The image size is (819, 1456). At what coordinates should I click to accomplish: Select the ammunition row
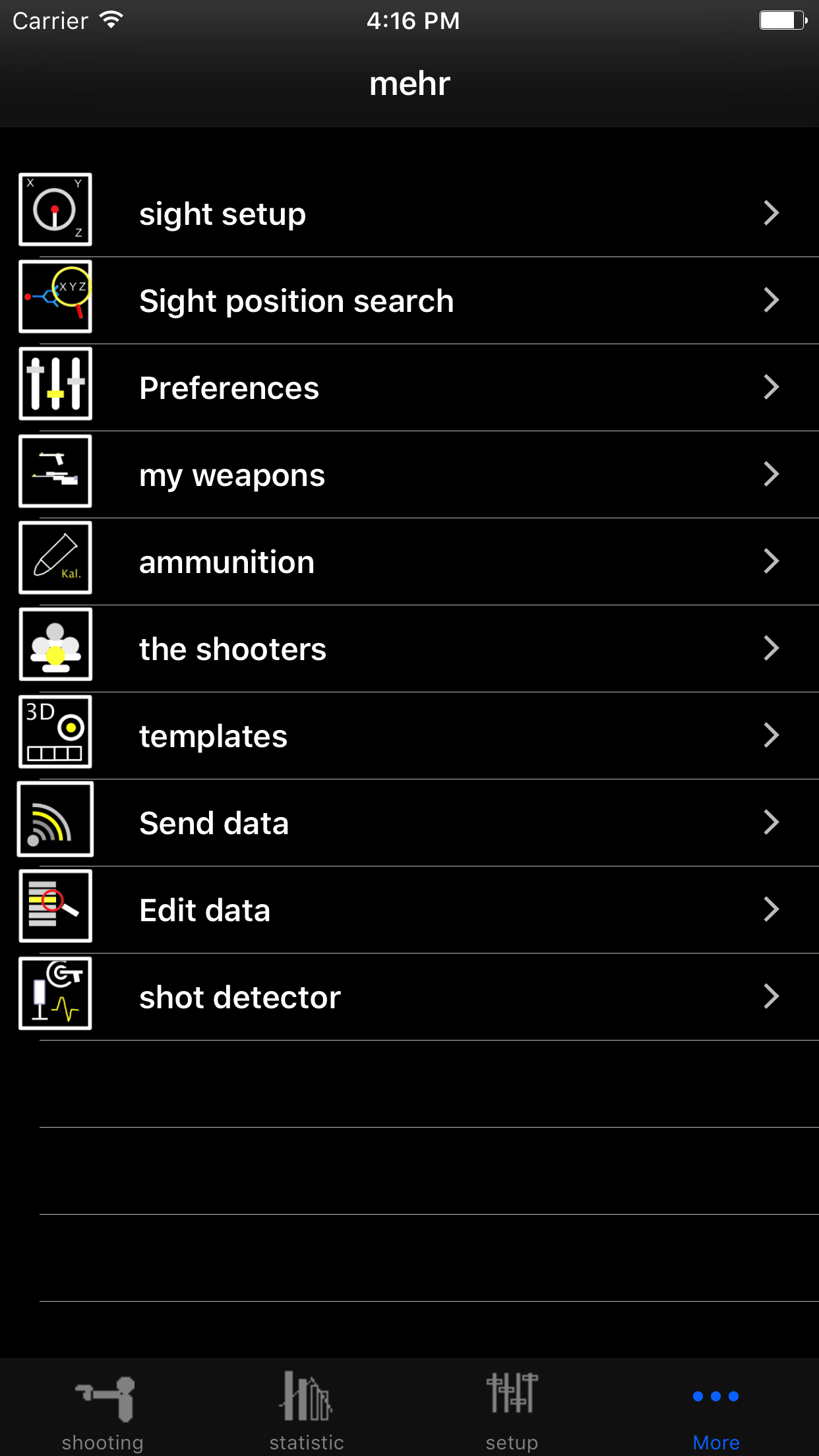409,562
